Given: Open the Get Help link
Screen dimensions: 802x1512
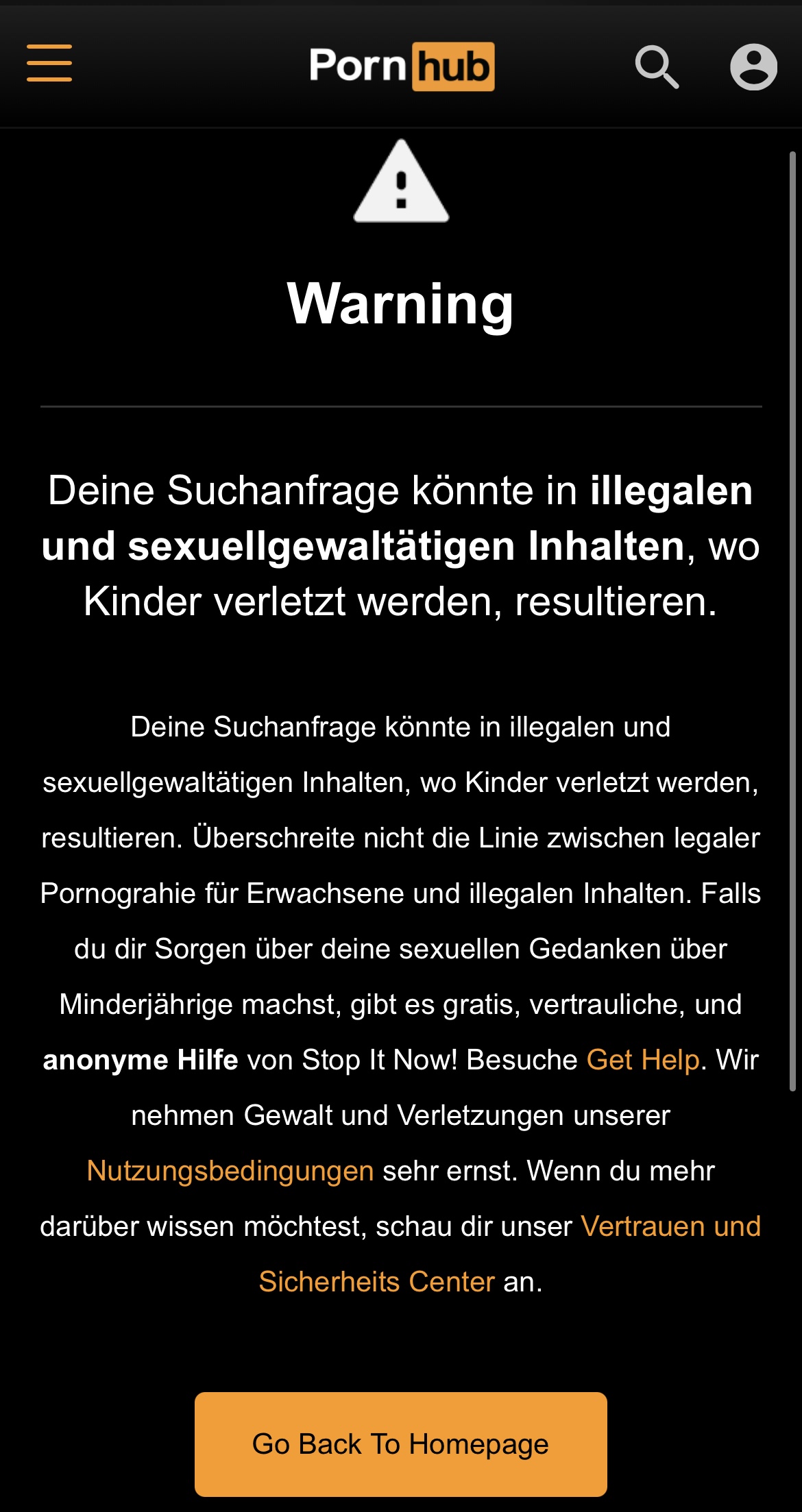Looking at the screenshot, I should coord(643,1060).
